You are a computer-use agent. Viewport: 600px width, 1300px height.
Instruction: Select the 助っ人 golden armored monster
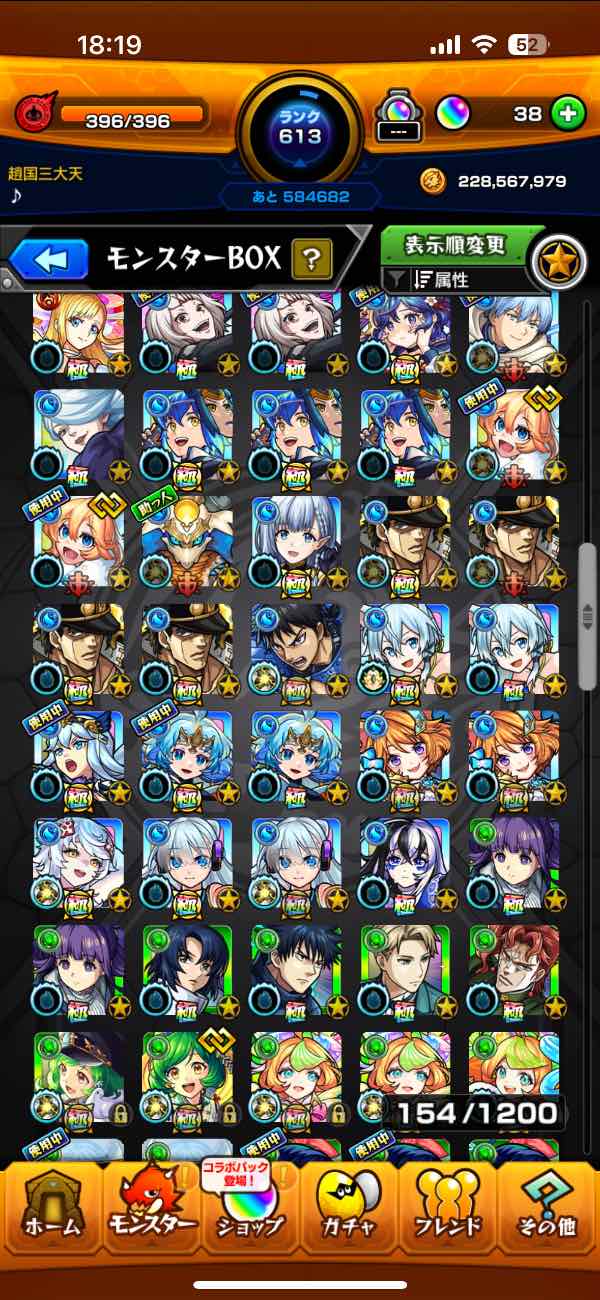click(188, 541)
